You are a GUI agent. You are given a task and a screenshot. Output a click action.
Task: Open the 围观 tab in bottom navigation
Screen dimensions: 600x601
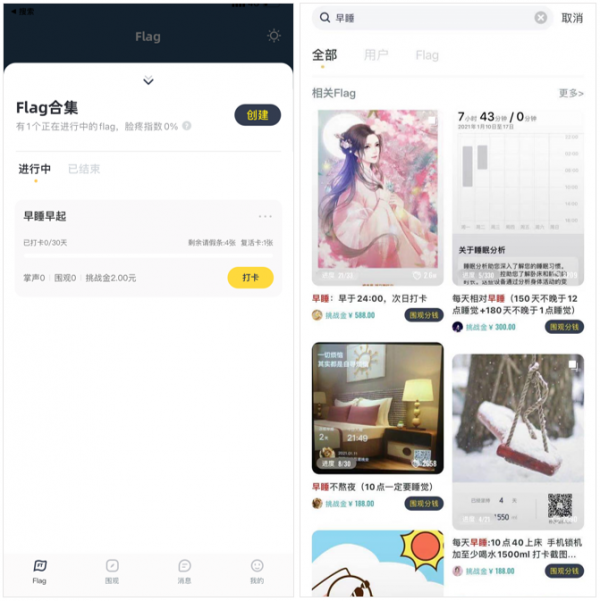tap(112, 570)
